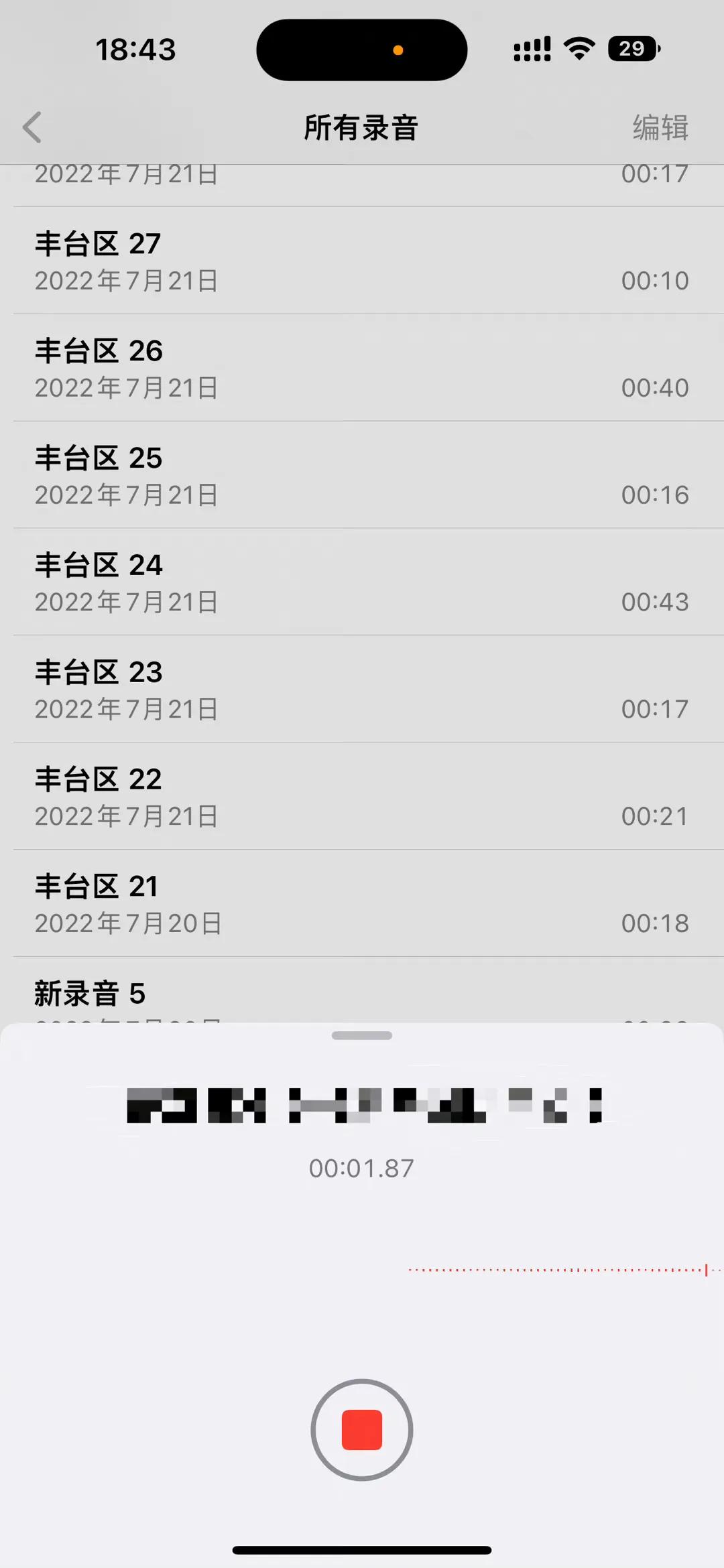Tap the battery indicator showing 29
This screenshot has width=724, height=1568.
pyautogui.click(x=631, y=48)
